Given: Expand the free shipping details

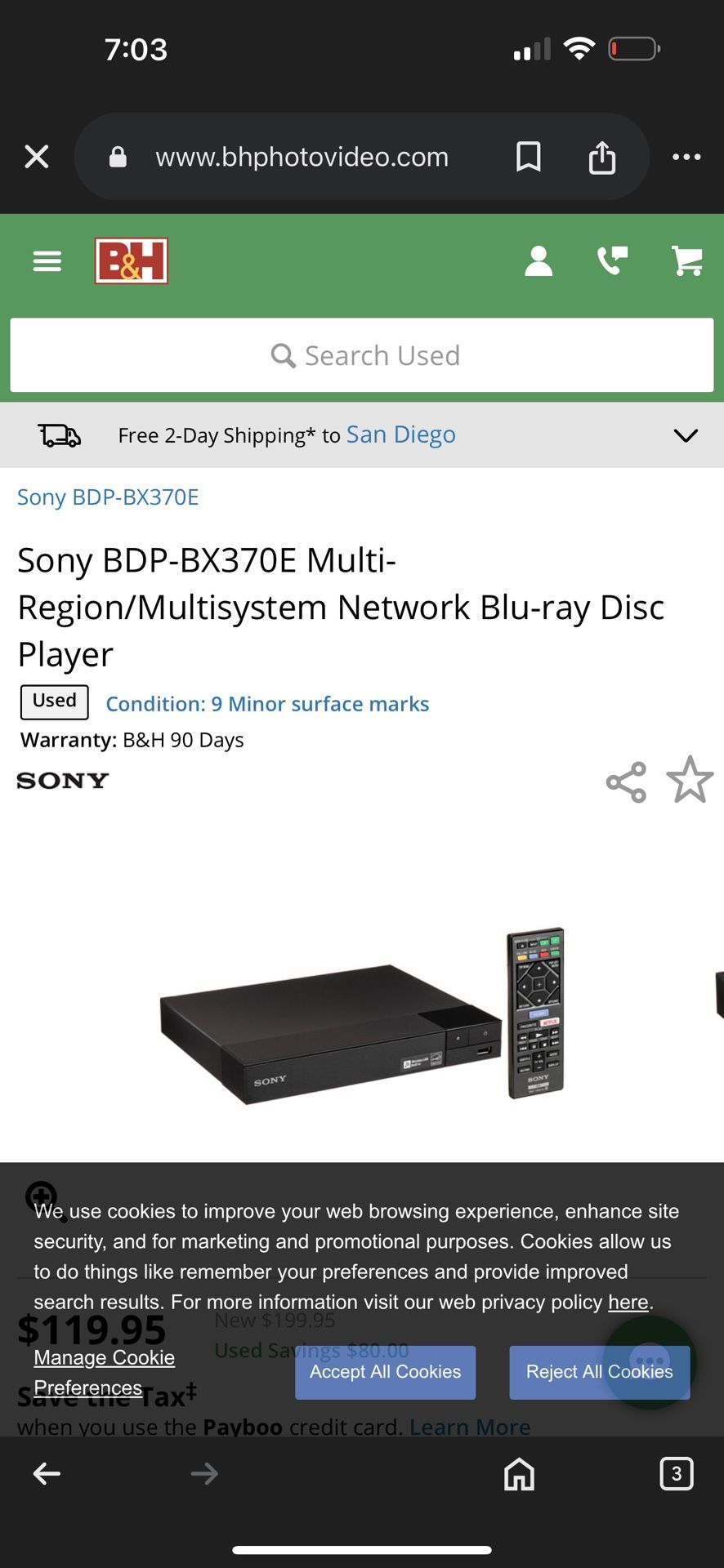Looking at the screenshot, I should pyautogui.click(x=686, y=435).
